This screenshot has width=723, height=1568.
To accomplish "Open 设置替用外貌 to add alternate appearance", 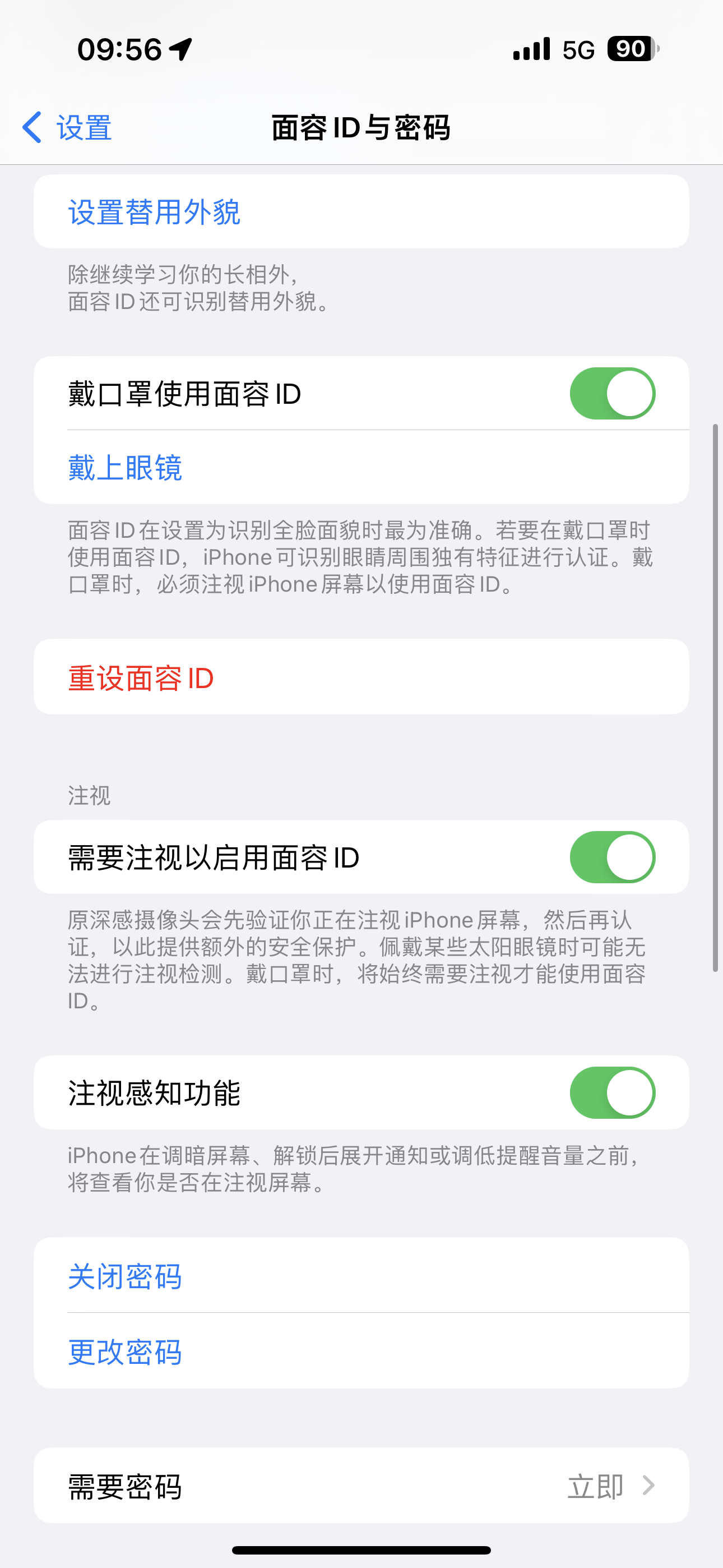I will [154, 211].
